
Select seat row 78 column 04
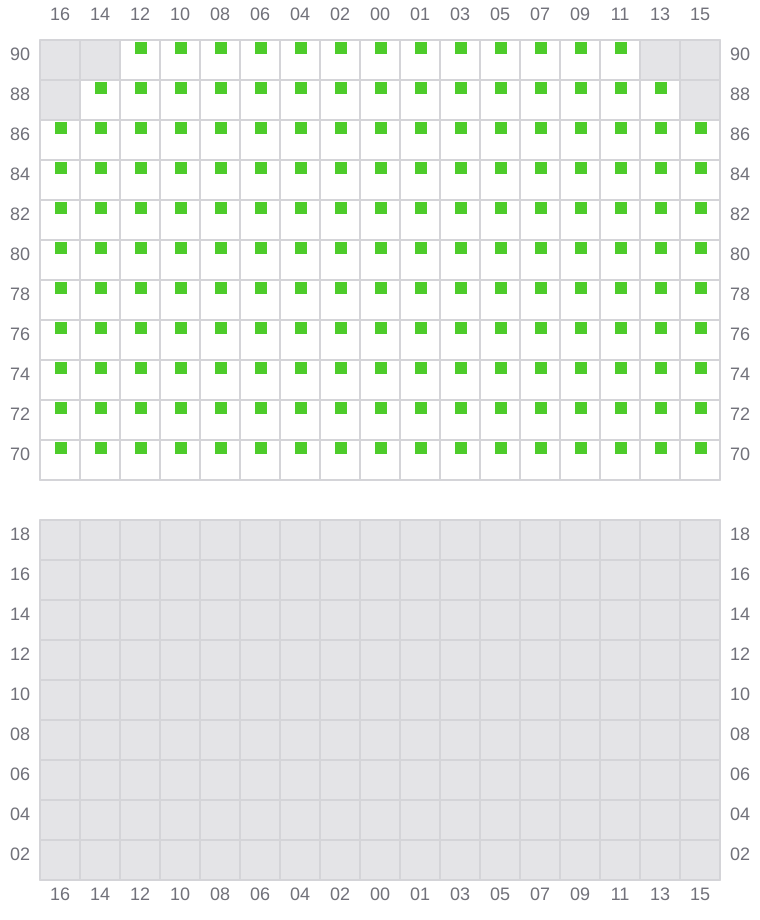click(x=301, y=288)
